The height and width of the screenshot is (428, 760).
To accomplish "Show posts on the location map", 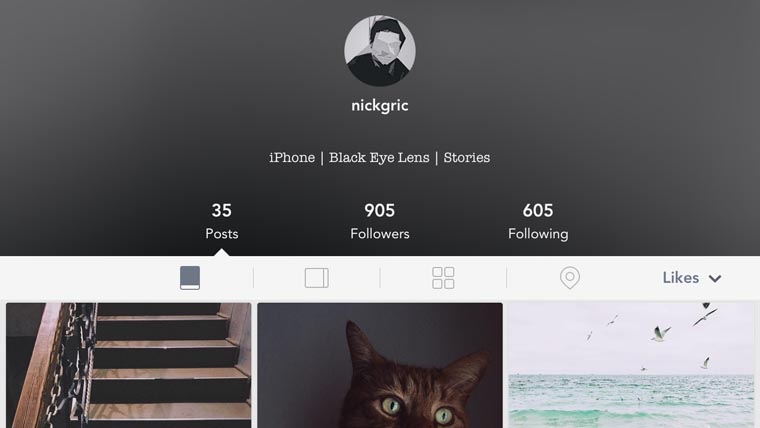I will [570, 278].
